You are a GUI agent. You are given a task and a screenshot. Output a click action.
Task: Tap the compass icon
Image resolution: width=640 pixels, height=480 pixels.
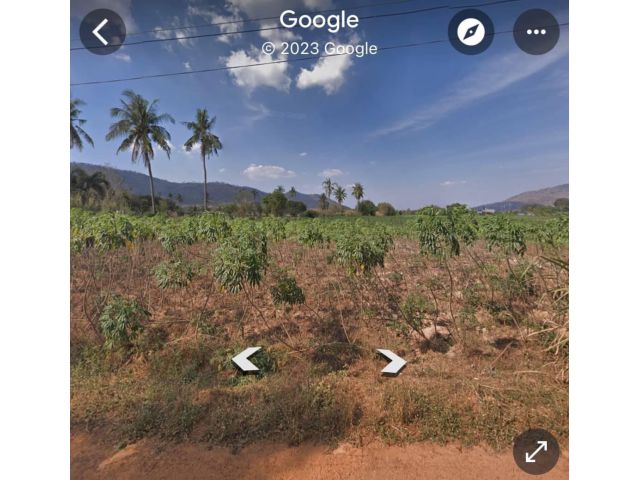471,32
